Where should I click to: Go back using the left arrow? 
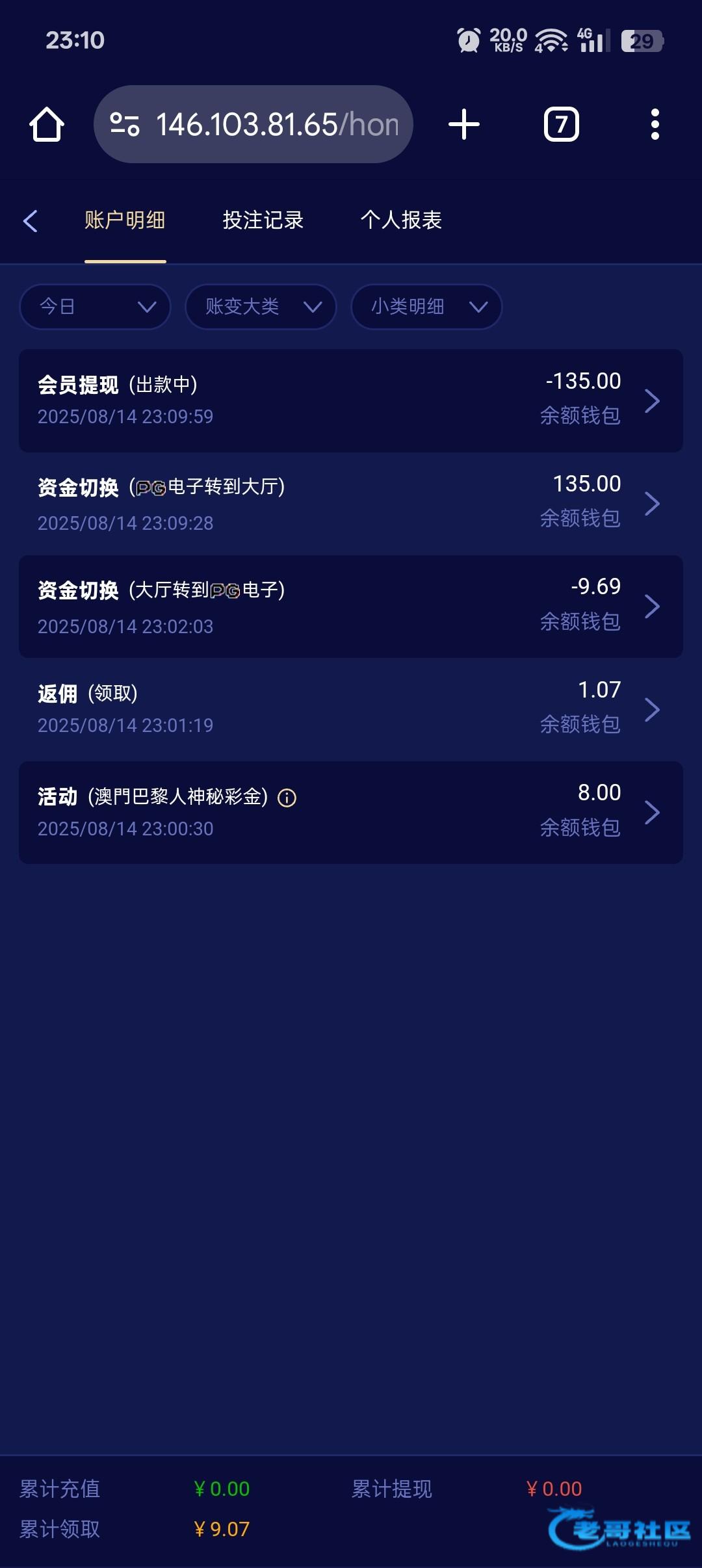pos(31,221)
